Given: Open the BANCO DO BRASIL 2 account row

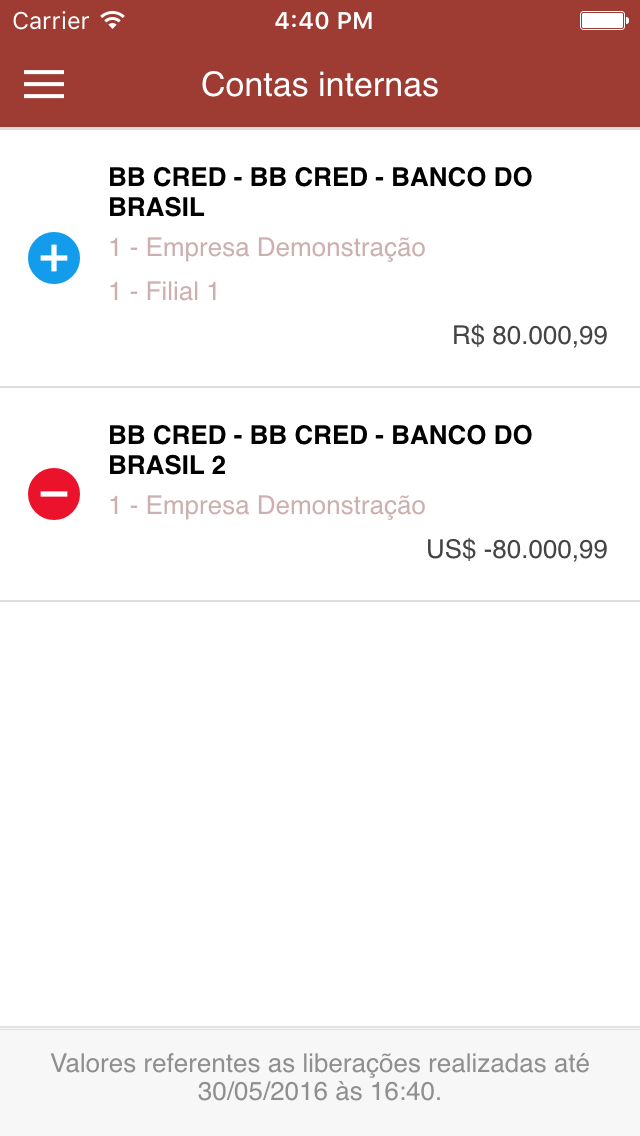Looking at the screenshot, I should [x=320, y=494].
